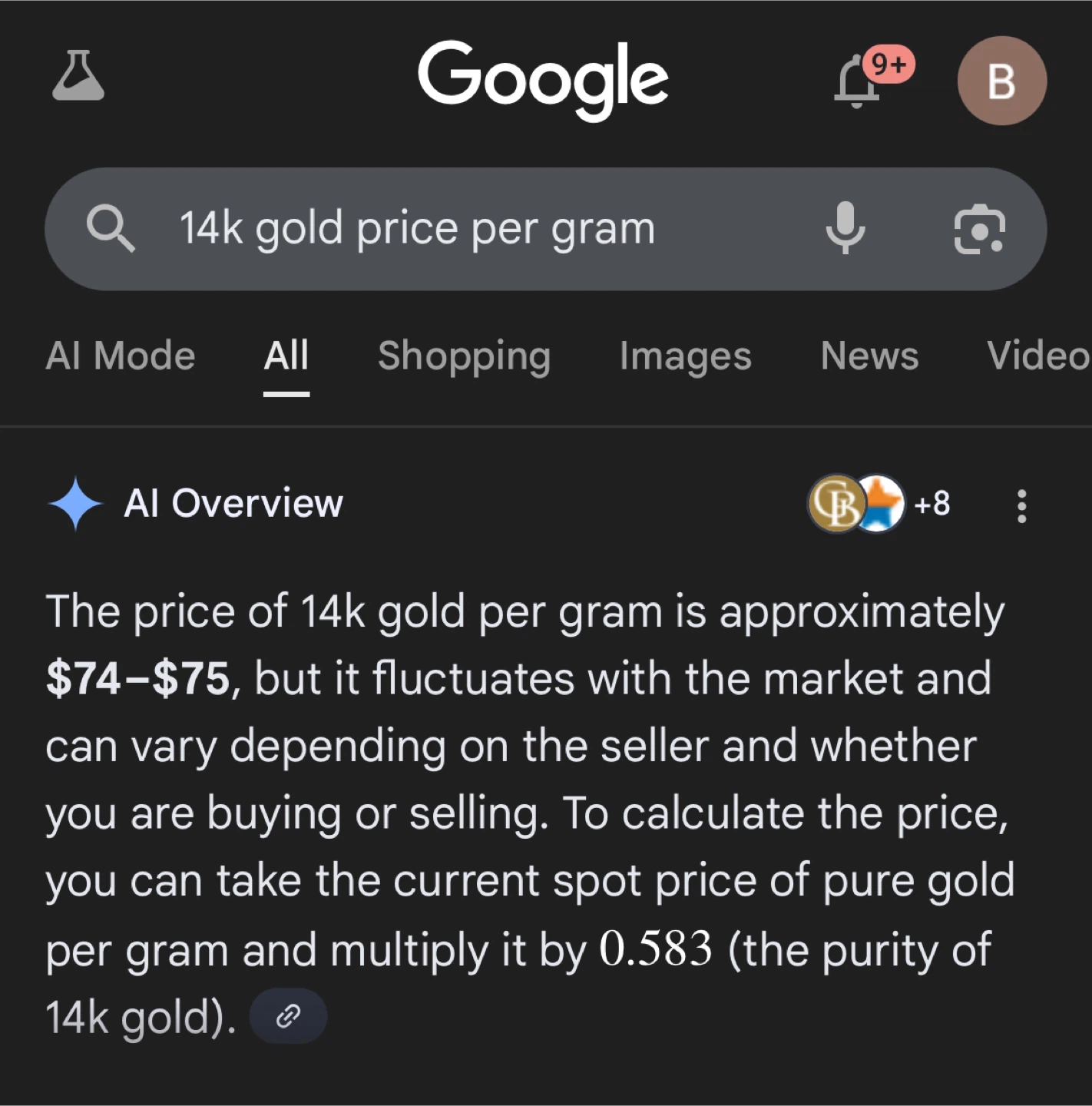
Task: Start voice search with the microphone
Action: (x=845, y=228)
